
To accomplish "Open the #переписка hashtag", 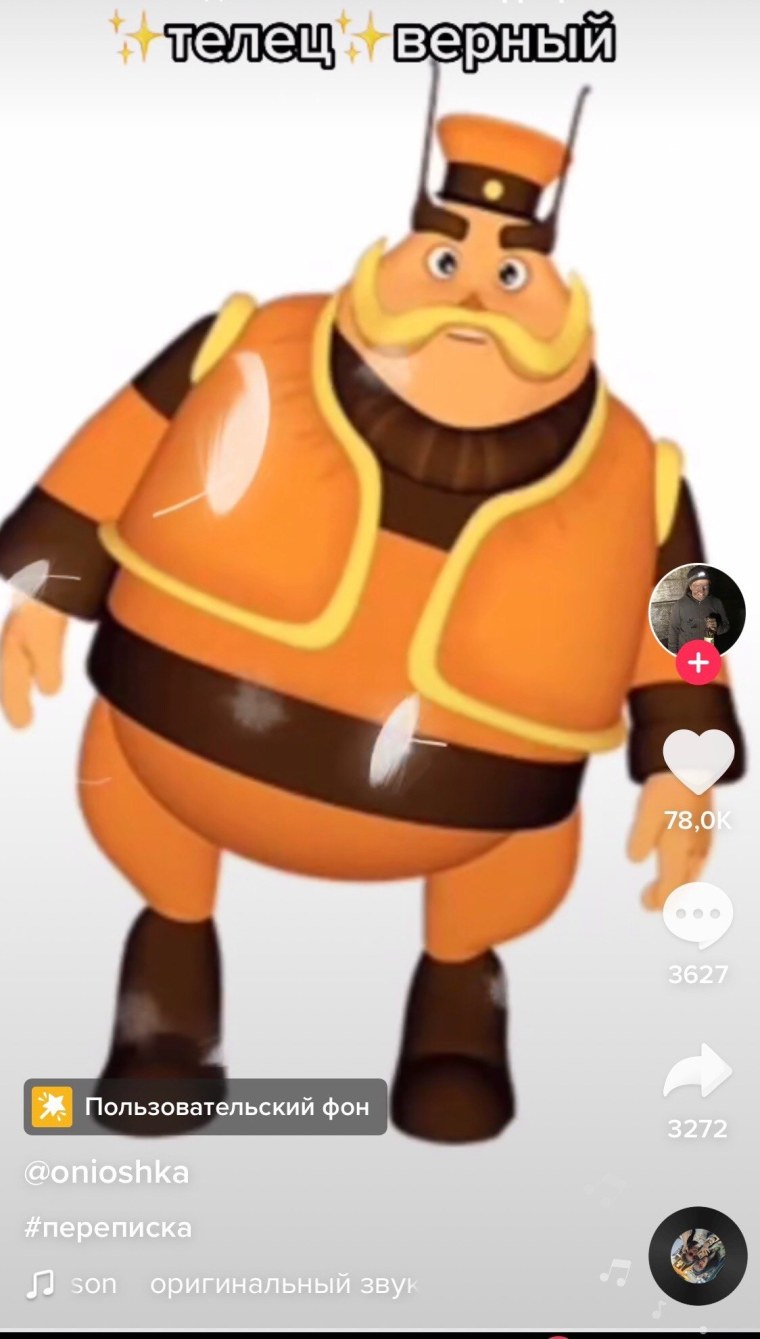I will pyautogui.click(x=108, y=1228).
